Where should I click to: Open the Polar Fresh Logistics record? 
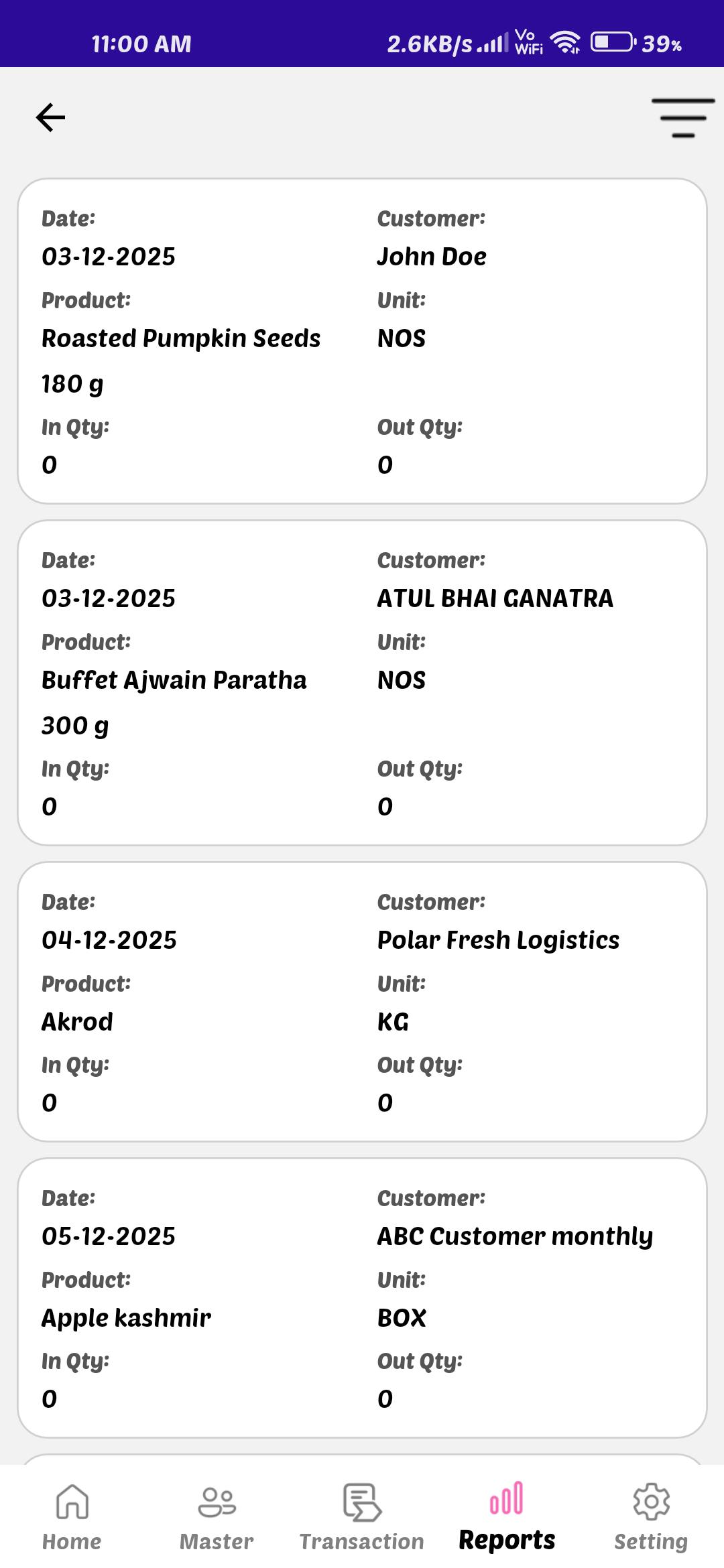pyautogui.click(x=362, y=998)
